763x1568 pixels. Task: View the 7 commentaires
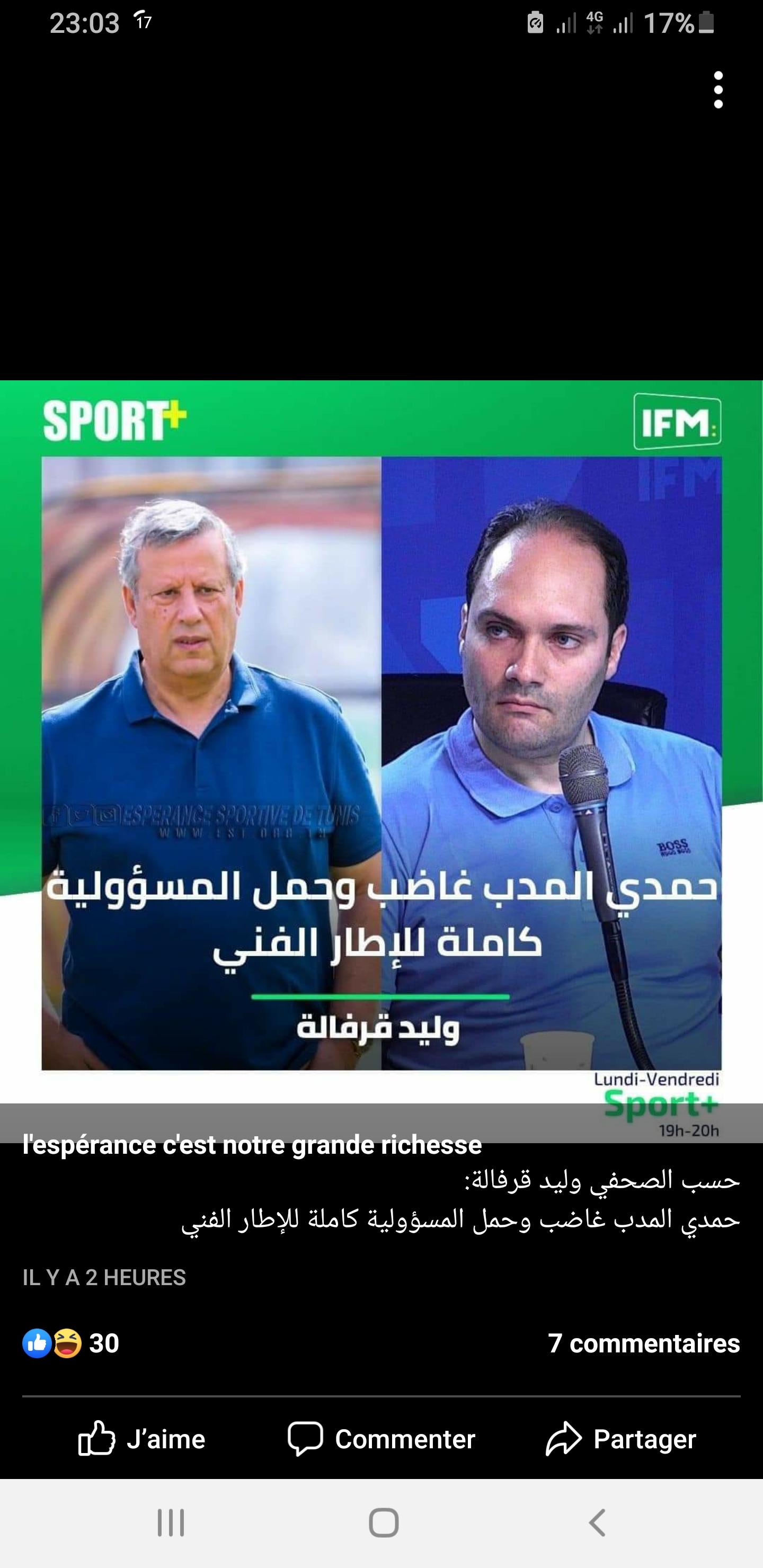pos(644,1343)
